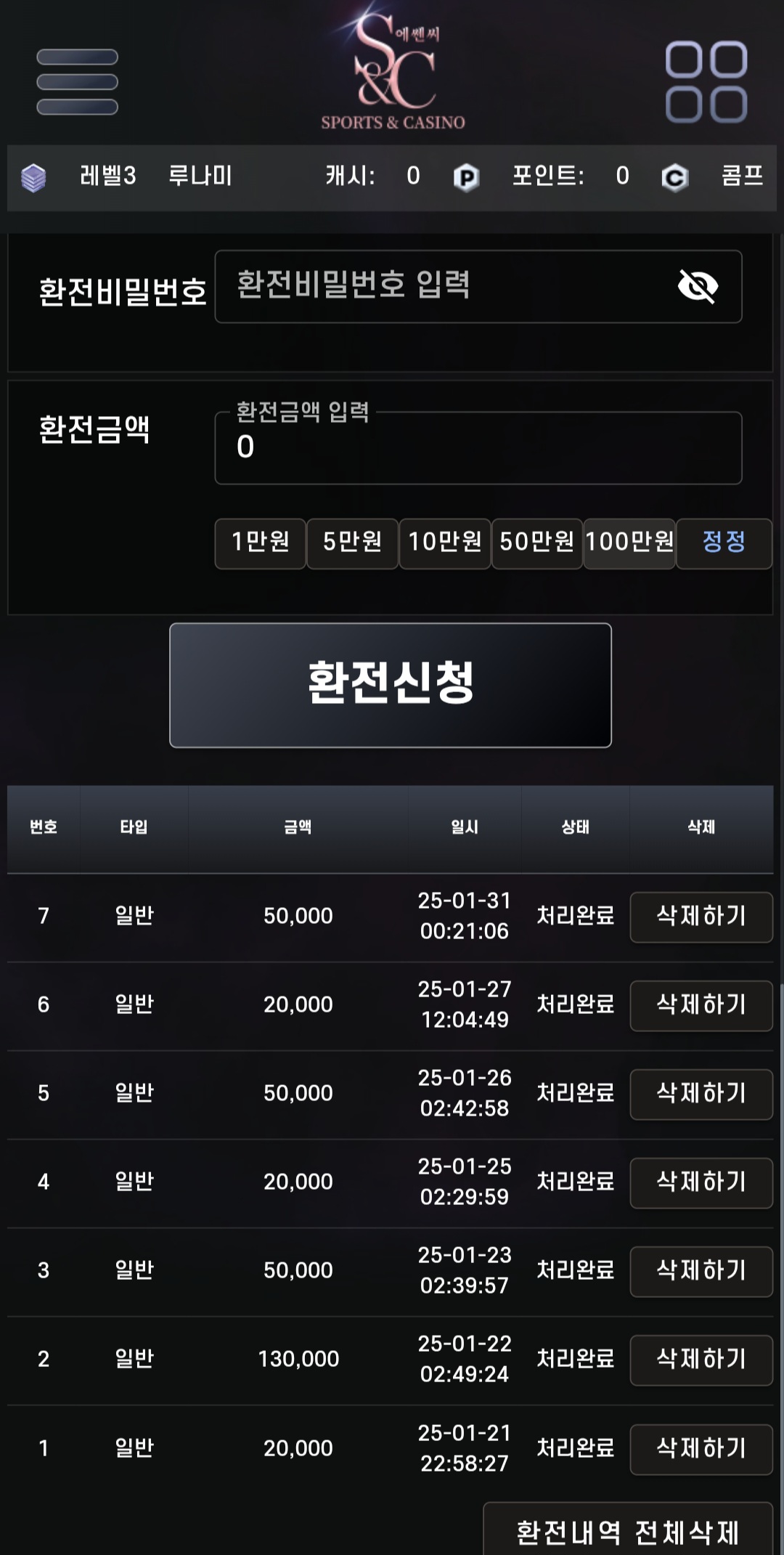Submit with the 환전신청 button

[x=391, y=685]
